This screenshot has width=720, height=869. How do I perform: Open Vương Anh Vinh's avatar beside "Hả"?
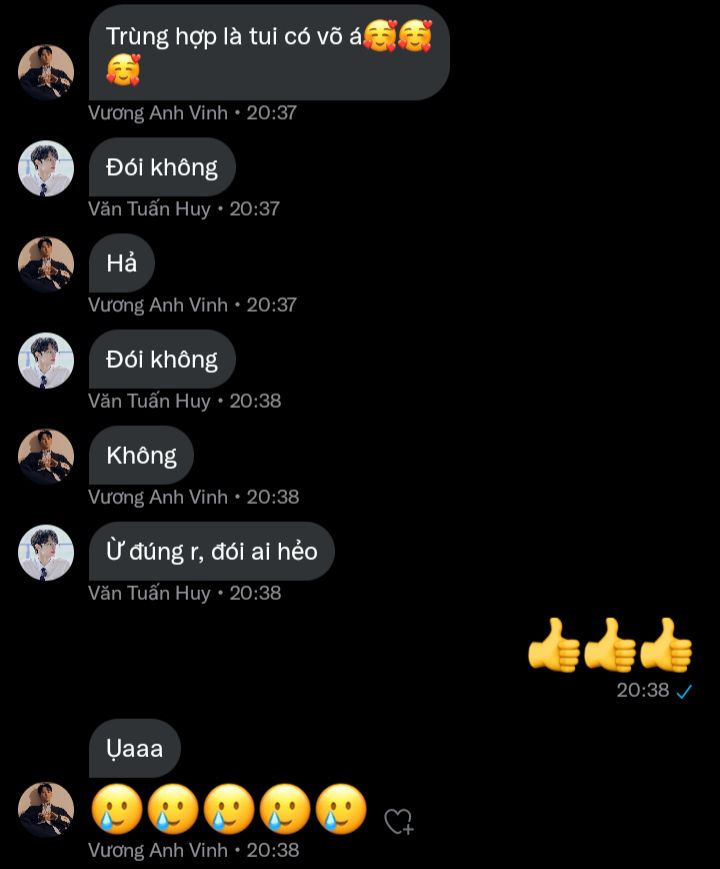[46, 264]
